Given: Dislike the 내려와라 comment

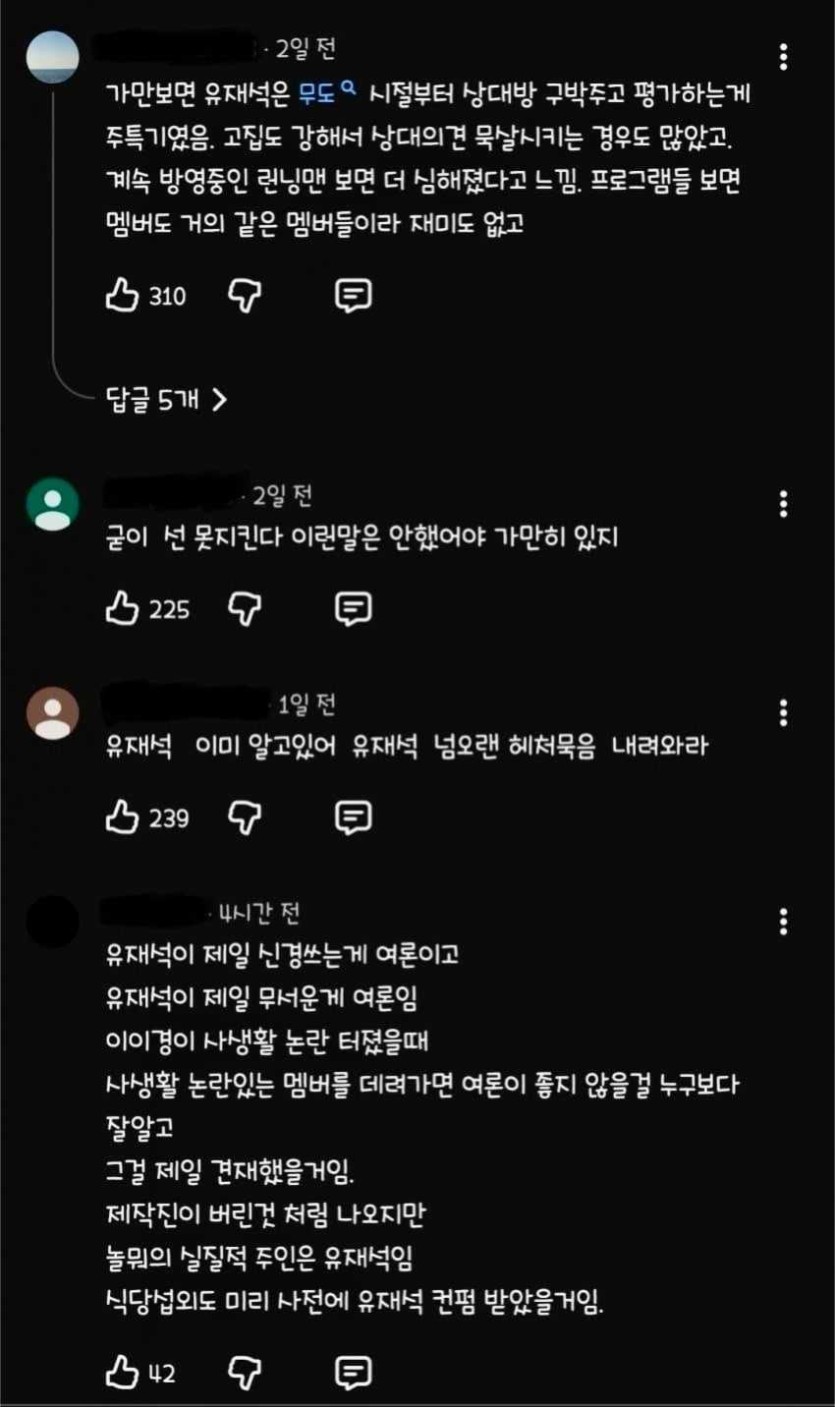Looking at the screenshot, I should pyautogui.click(x=245, y=818).
